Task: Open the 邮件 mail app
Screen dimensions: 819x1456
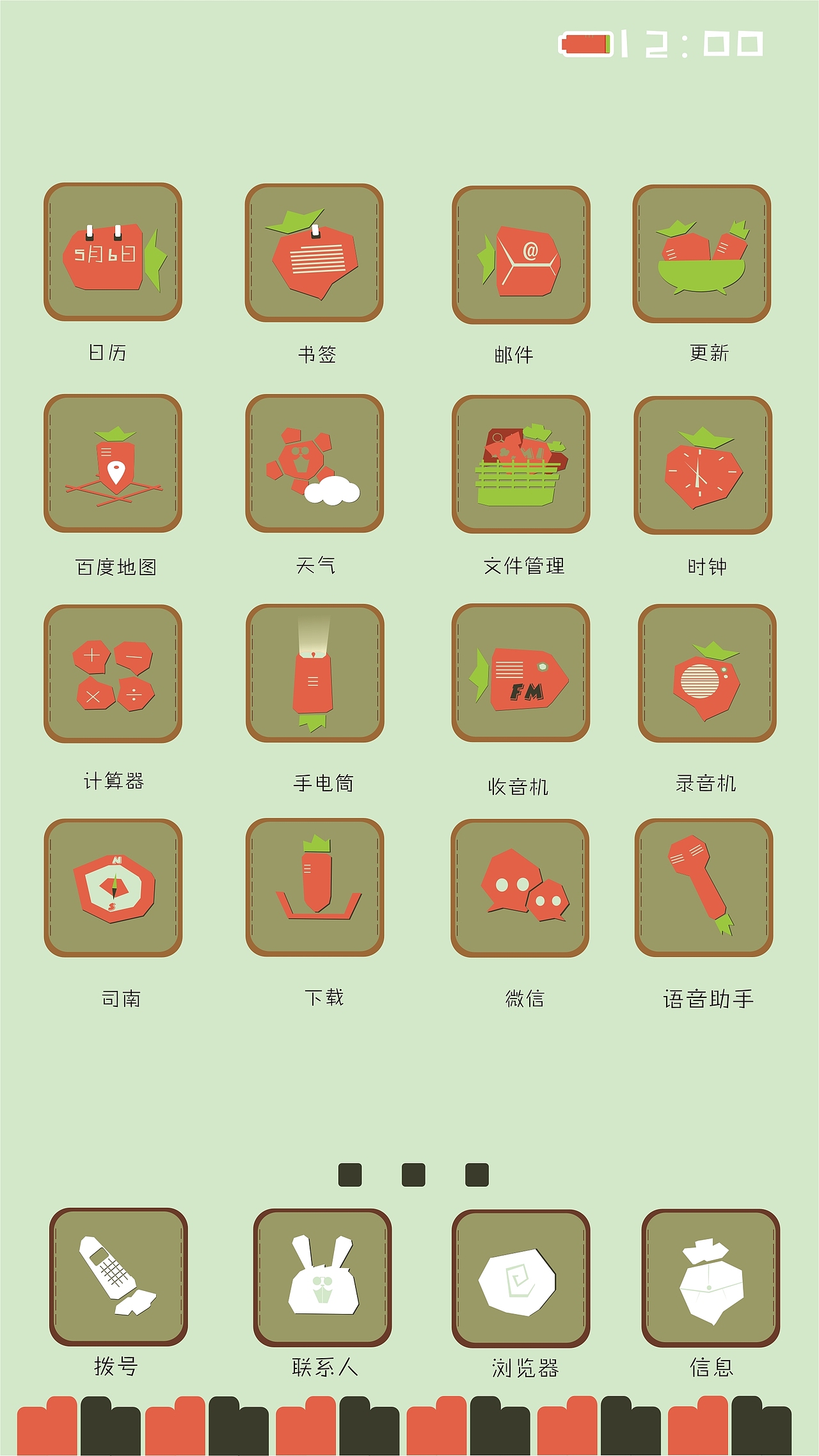Action: (521, 251)
